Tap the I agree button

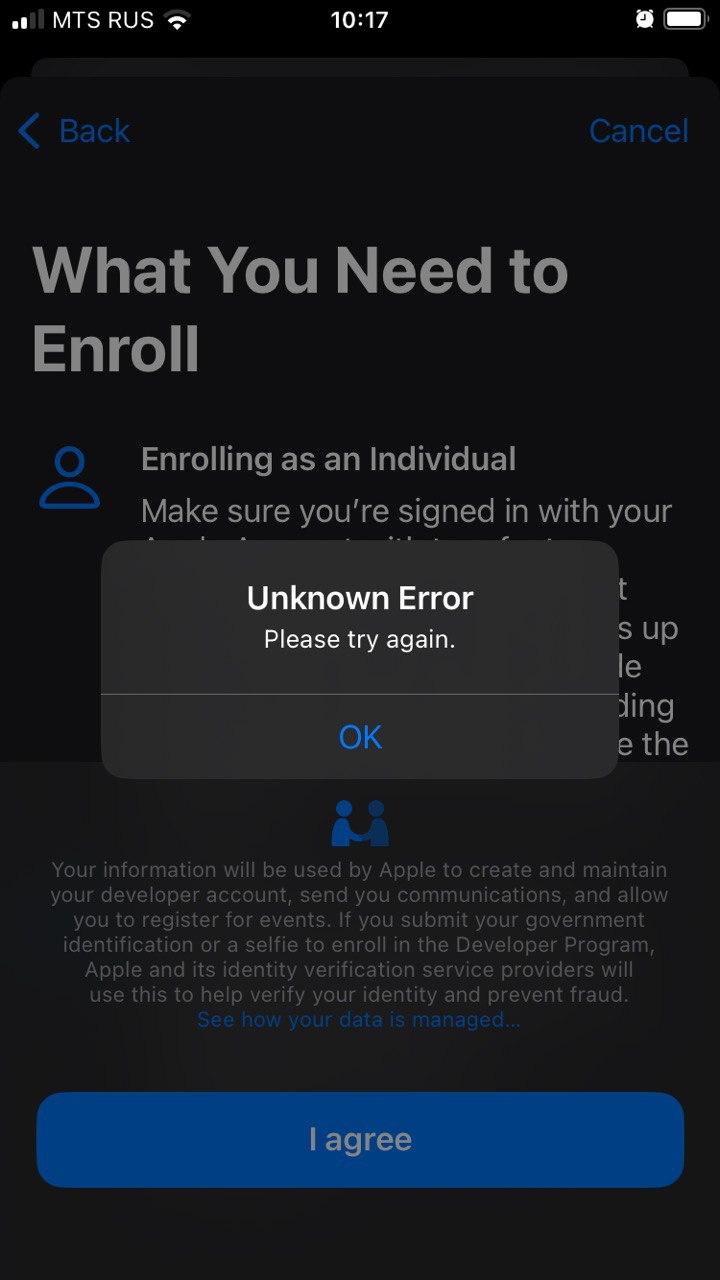coord(360,1139)
